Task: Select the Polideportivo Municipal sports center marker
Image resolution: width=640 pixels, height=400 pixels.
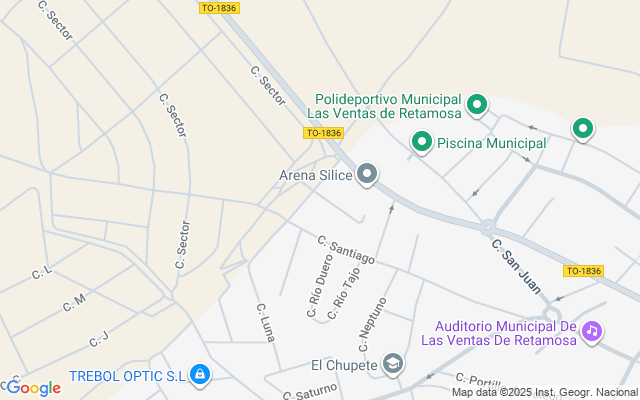Action: click(478, 104)
